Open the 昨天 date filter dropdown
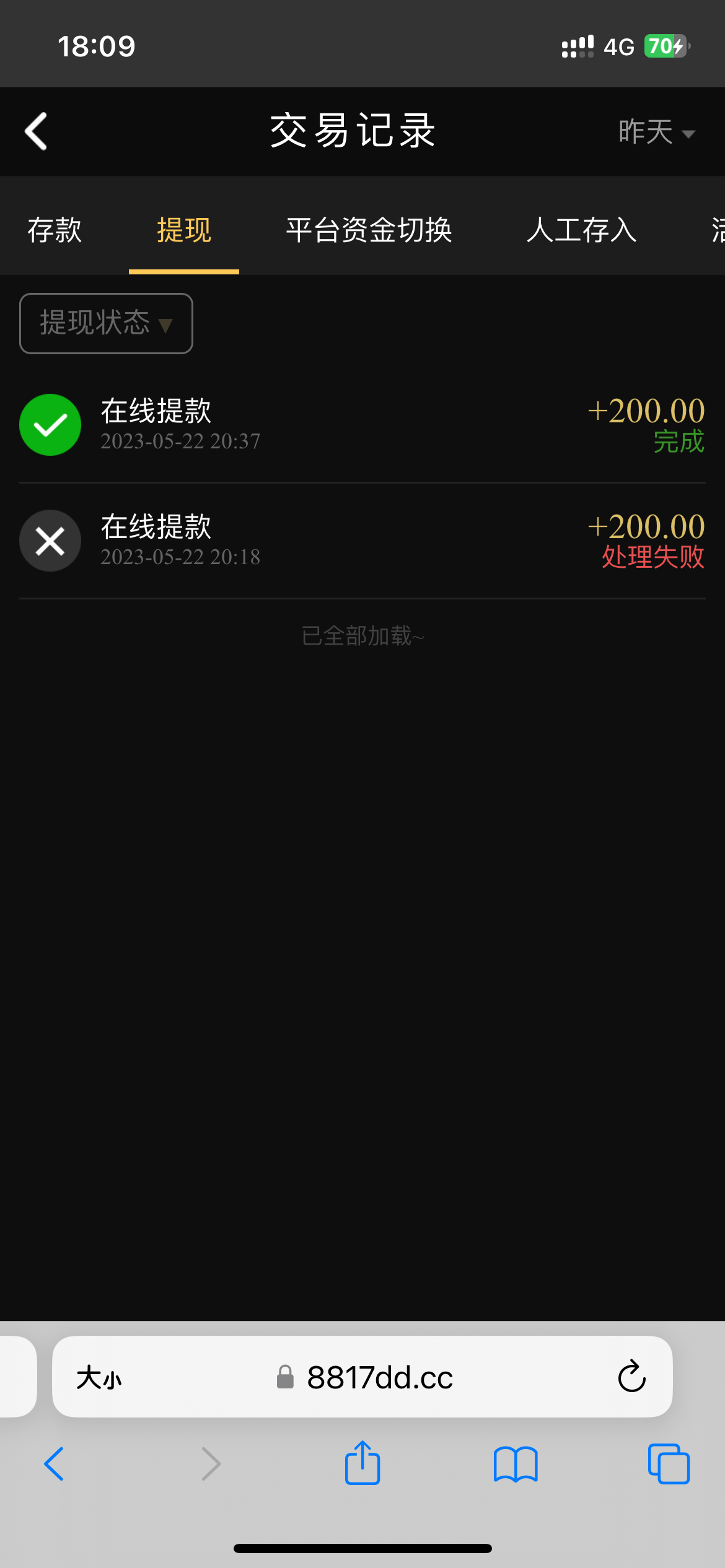725x1568 pixels. pyautogui.click(x=656, y=132)
